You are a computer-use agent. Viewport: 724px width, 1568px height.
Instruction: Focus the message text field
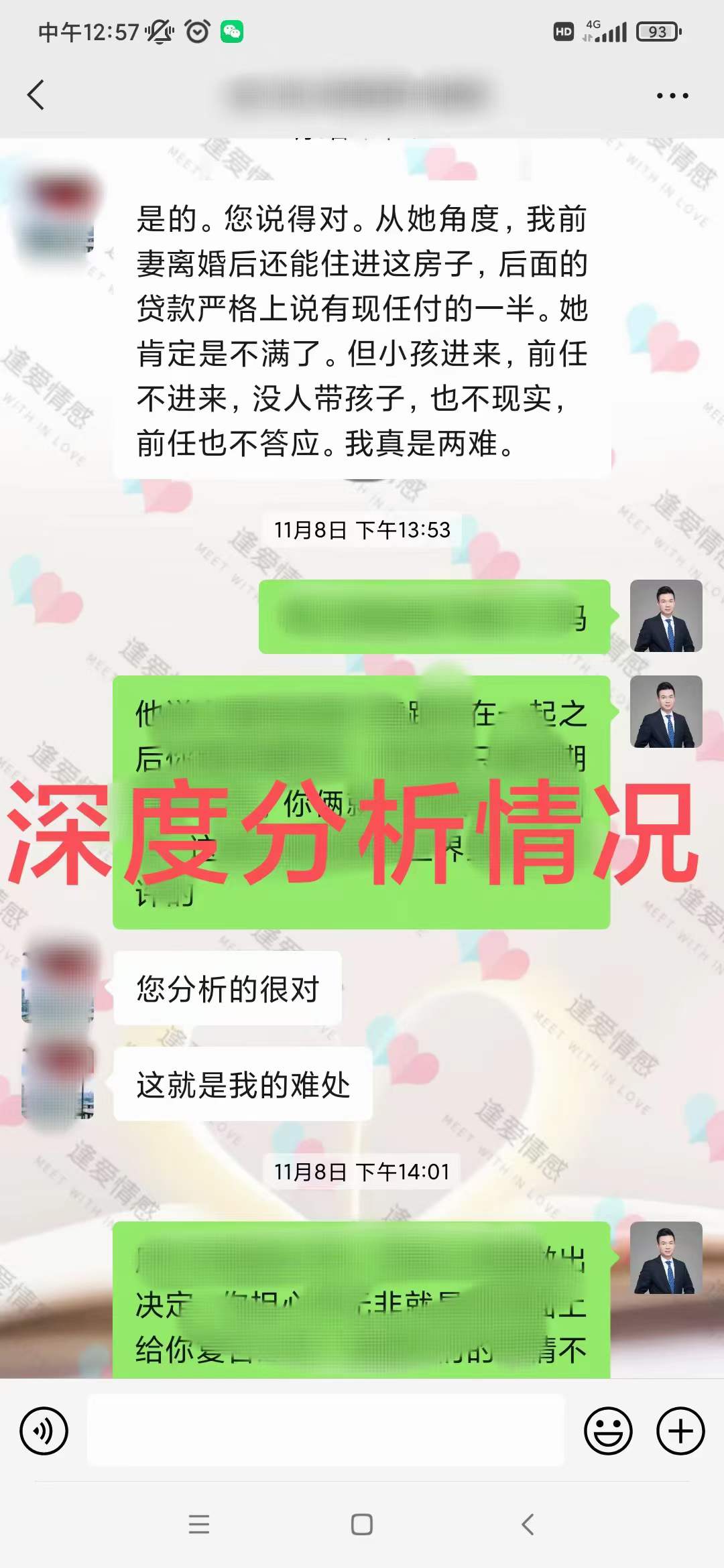point(326,1430)
